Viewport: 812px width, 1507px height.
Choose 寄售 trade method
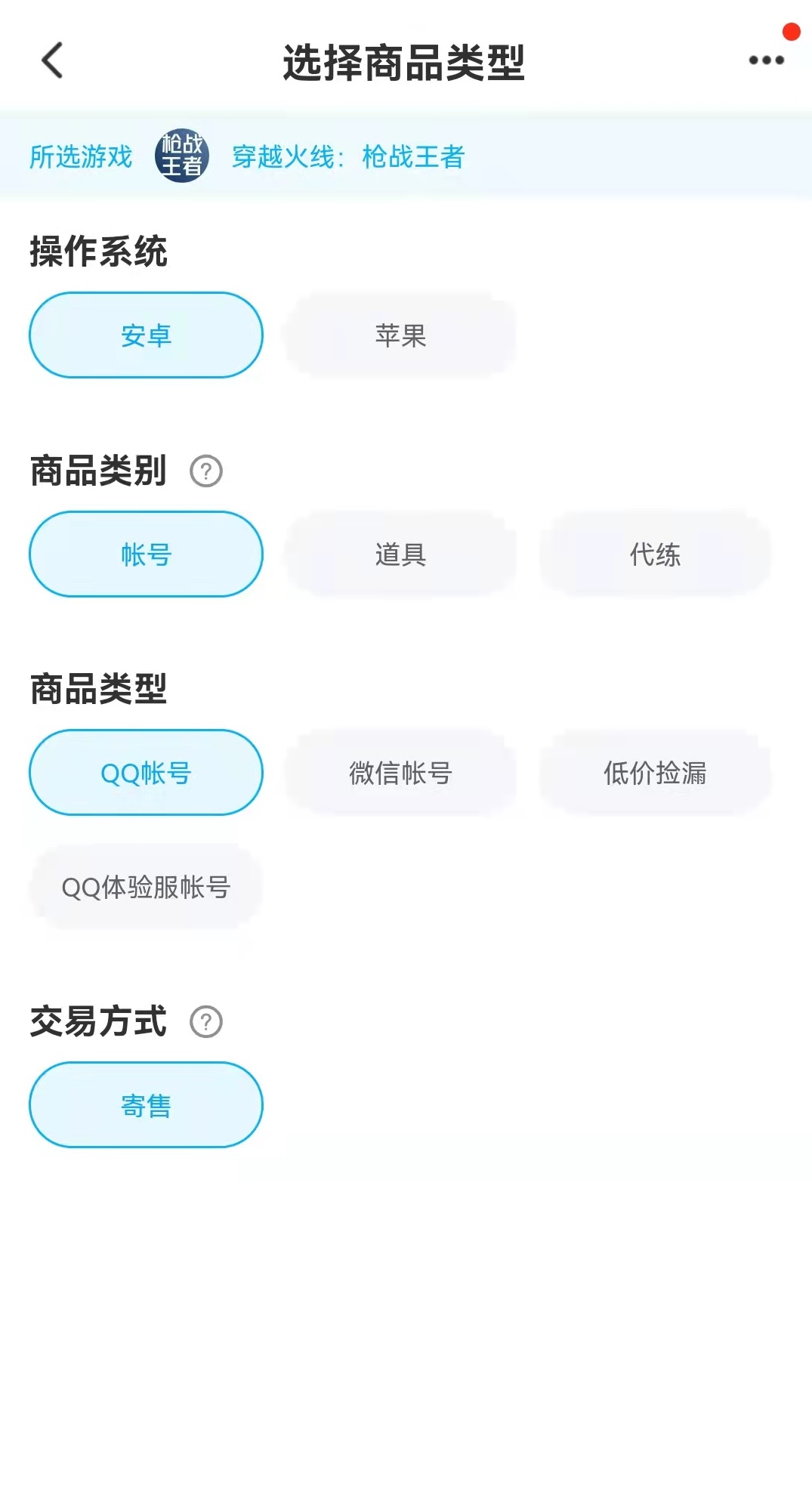pyautogui.click(x=146, y=1104)
